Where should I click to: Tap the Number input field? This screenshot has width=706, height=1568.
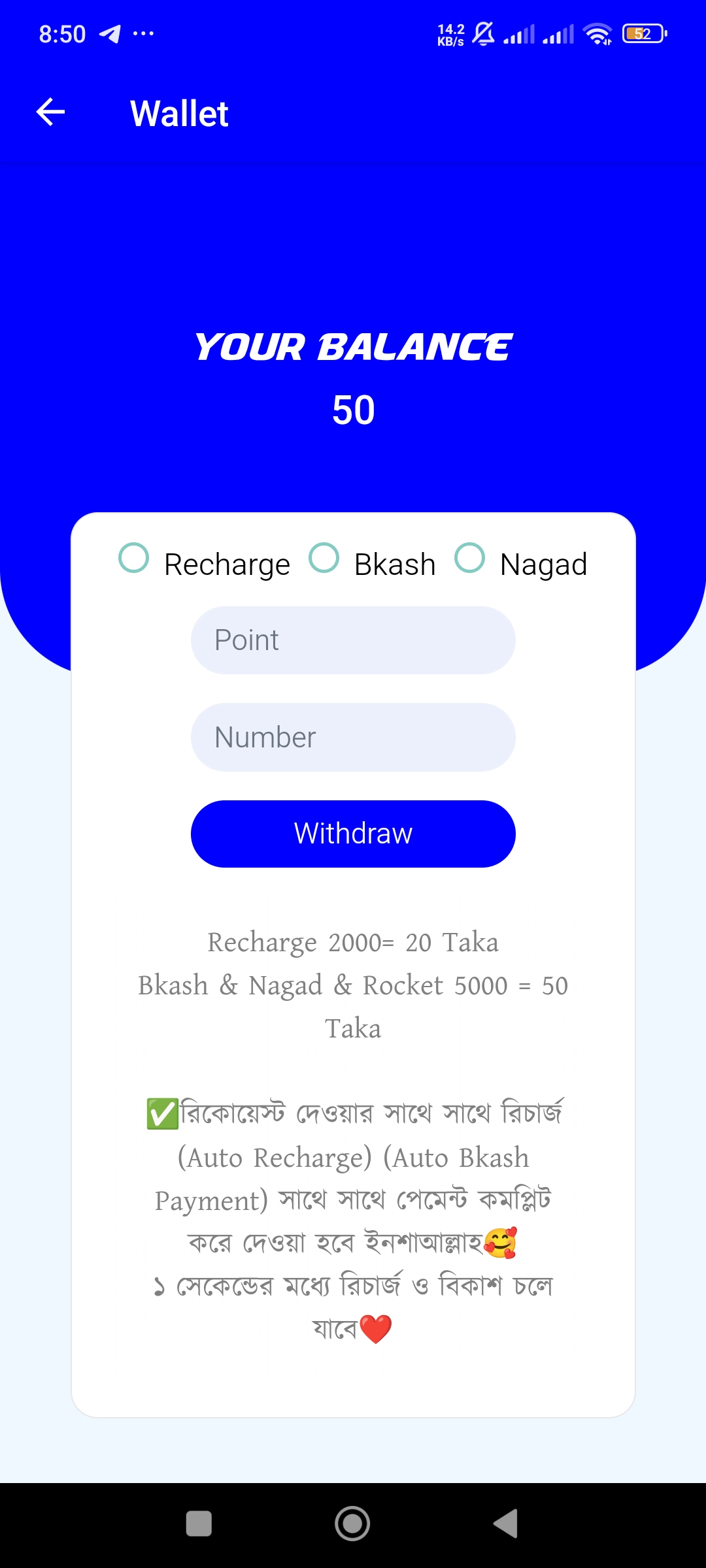[x=353, y=737]
